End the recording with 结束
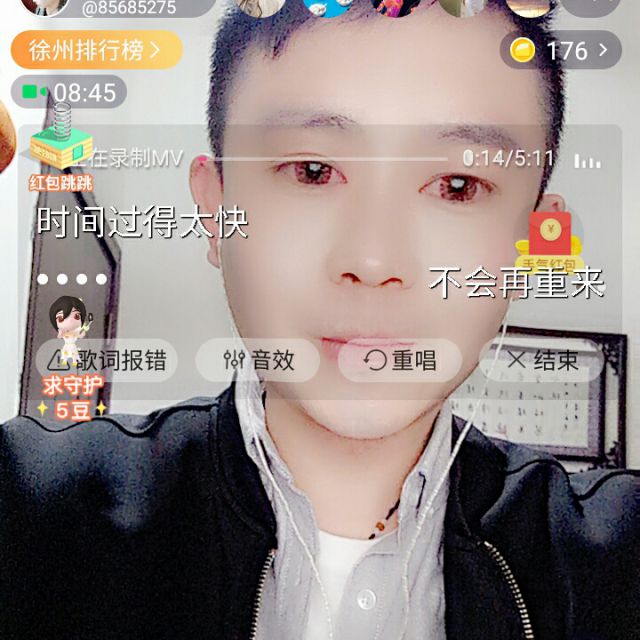Viewport: 640px width, 640px height. [542, 360]
